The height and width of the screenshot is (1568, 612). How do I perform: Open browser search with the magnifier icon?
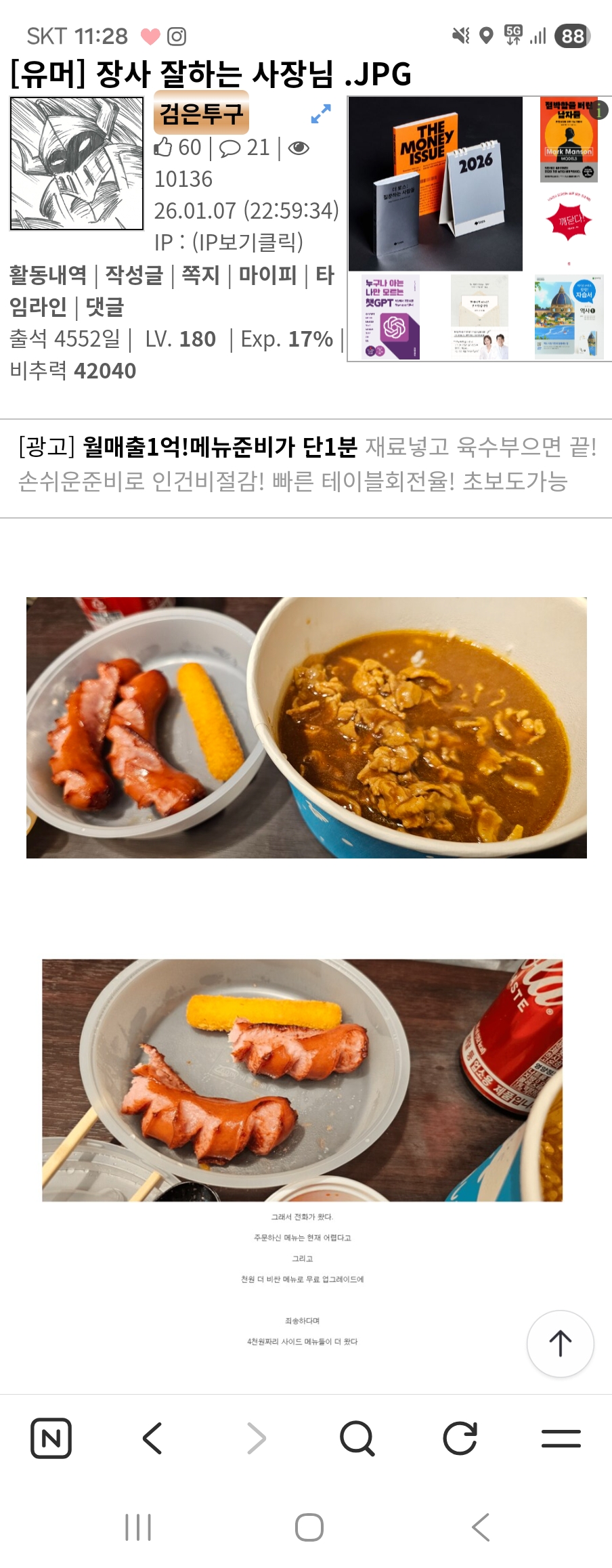click(x=357, y=1438)
